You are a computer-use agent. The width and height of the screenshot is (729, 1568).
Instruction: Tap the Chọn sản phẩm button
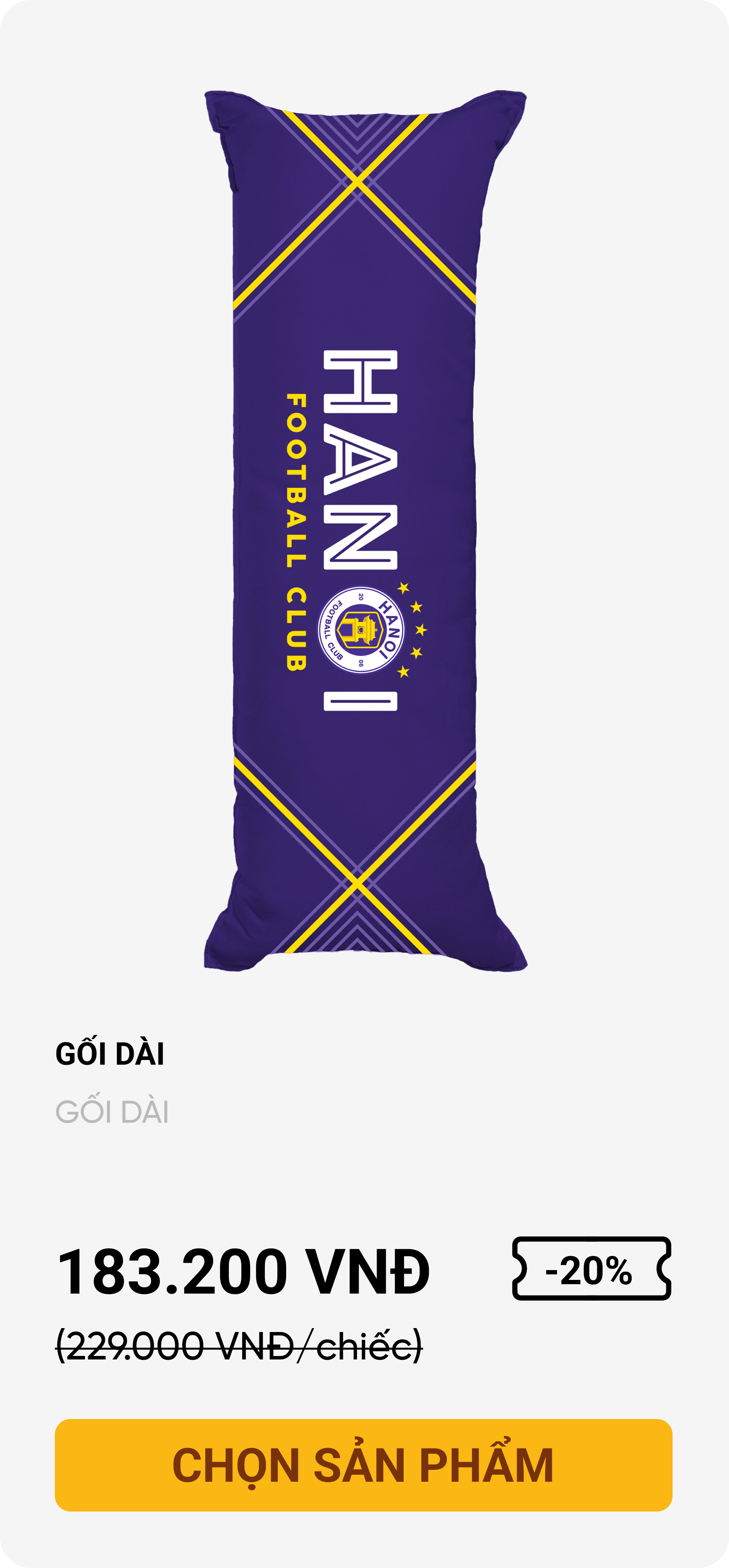(x=363, y=1465)
